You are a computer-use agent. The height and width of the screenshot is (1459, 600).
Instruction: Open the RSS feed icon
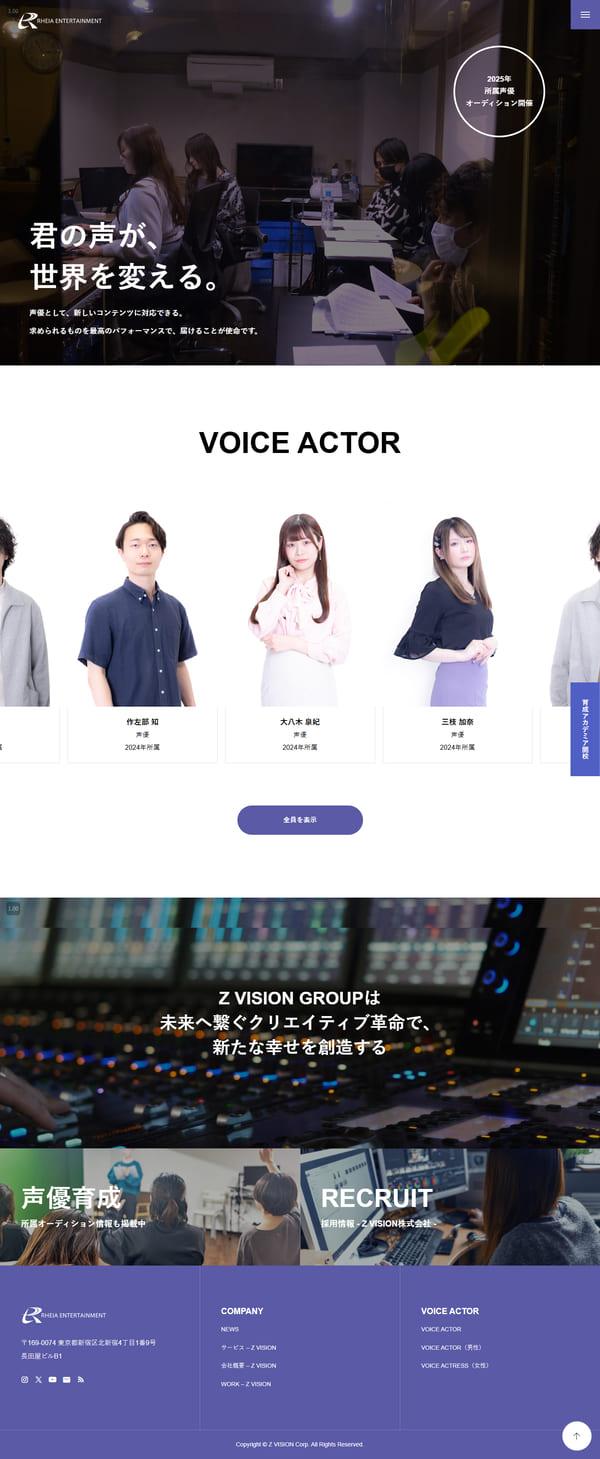point(81,1379)
